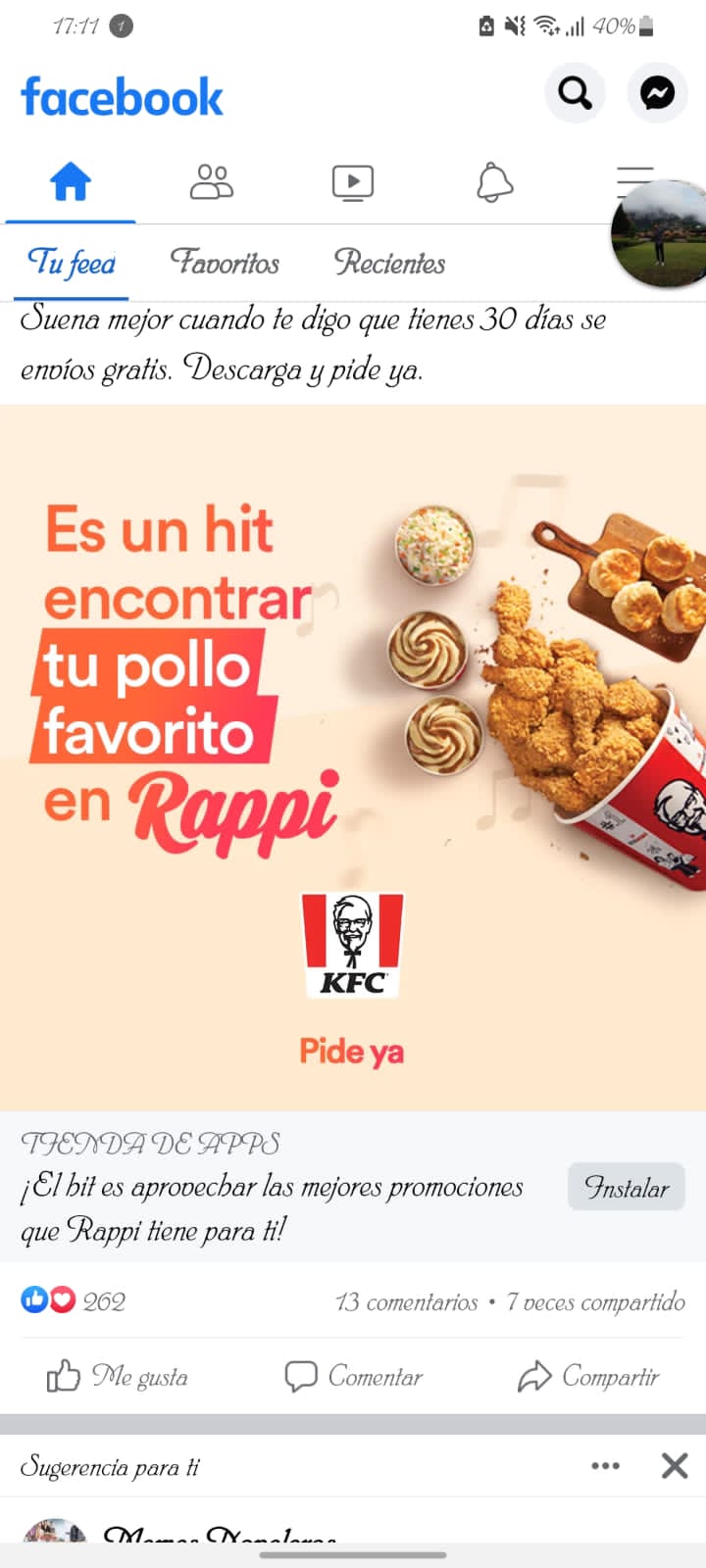The image size is (706, 1568).
Task: Open Facebook search
Action: [x=575, y=93]
